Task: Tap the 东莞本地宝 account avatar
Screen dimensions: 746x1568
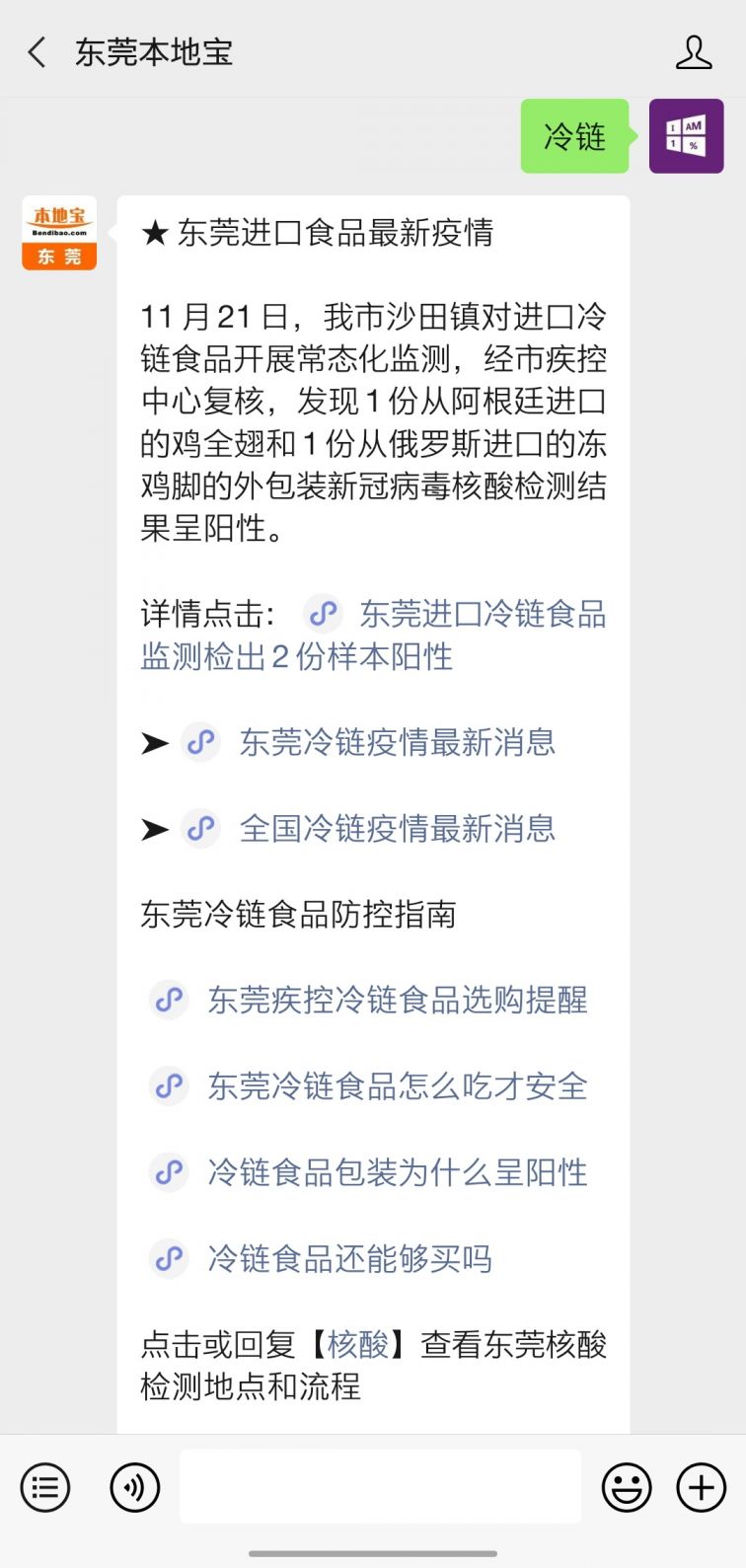Action: 59,233
